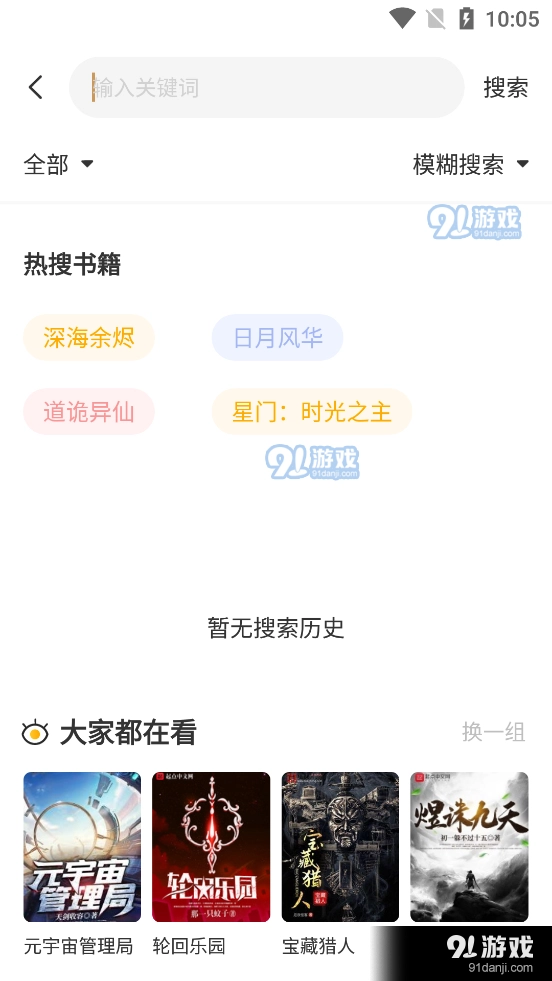Choose the 道诡异仙 hot search chip
The height and width of the screenshot is (981, 552).
(x=89, y=412)
